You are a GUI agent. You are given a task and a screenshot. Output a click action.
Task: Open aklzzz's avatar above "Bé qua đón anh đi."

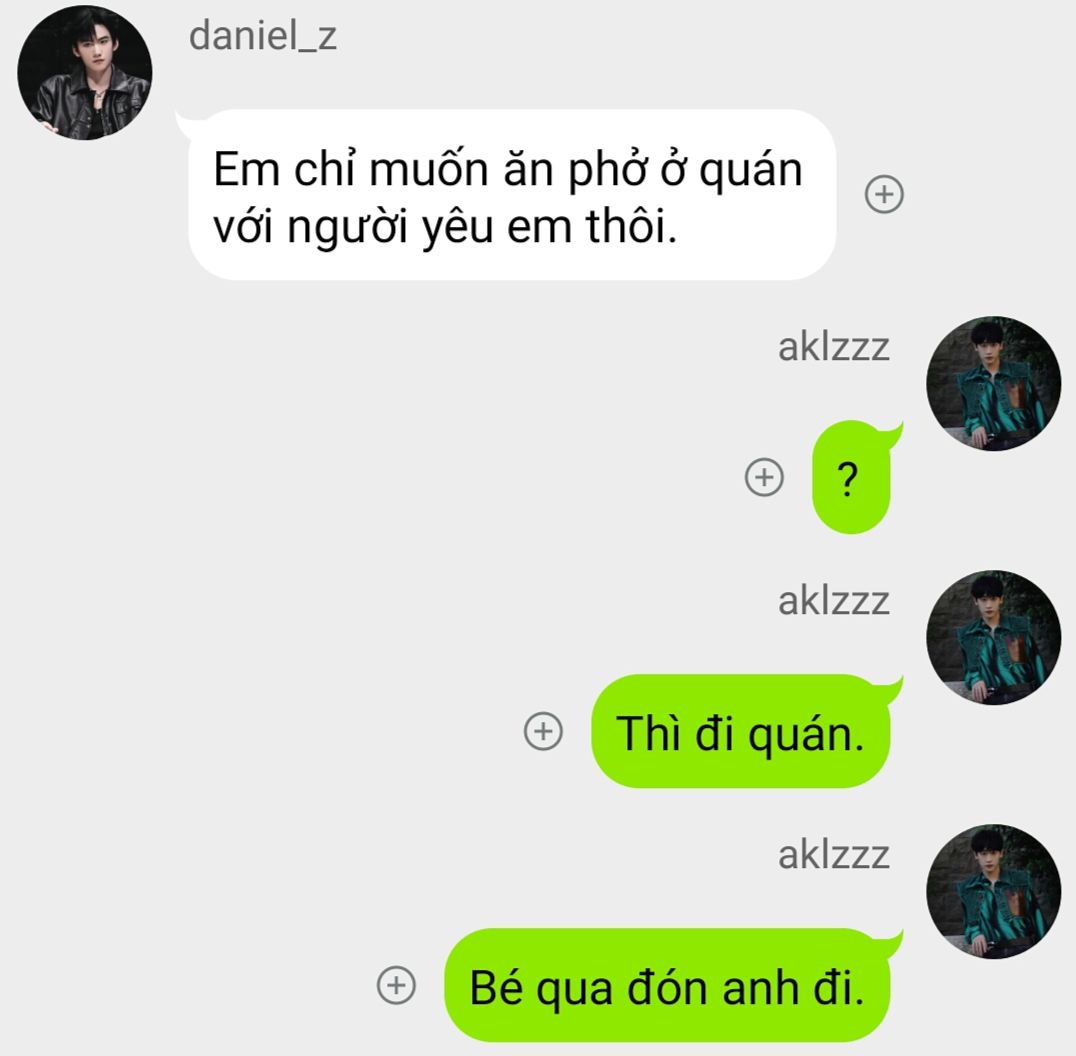click(x=994, y=891)
